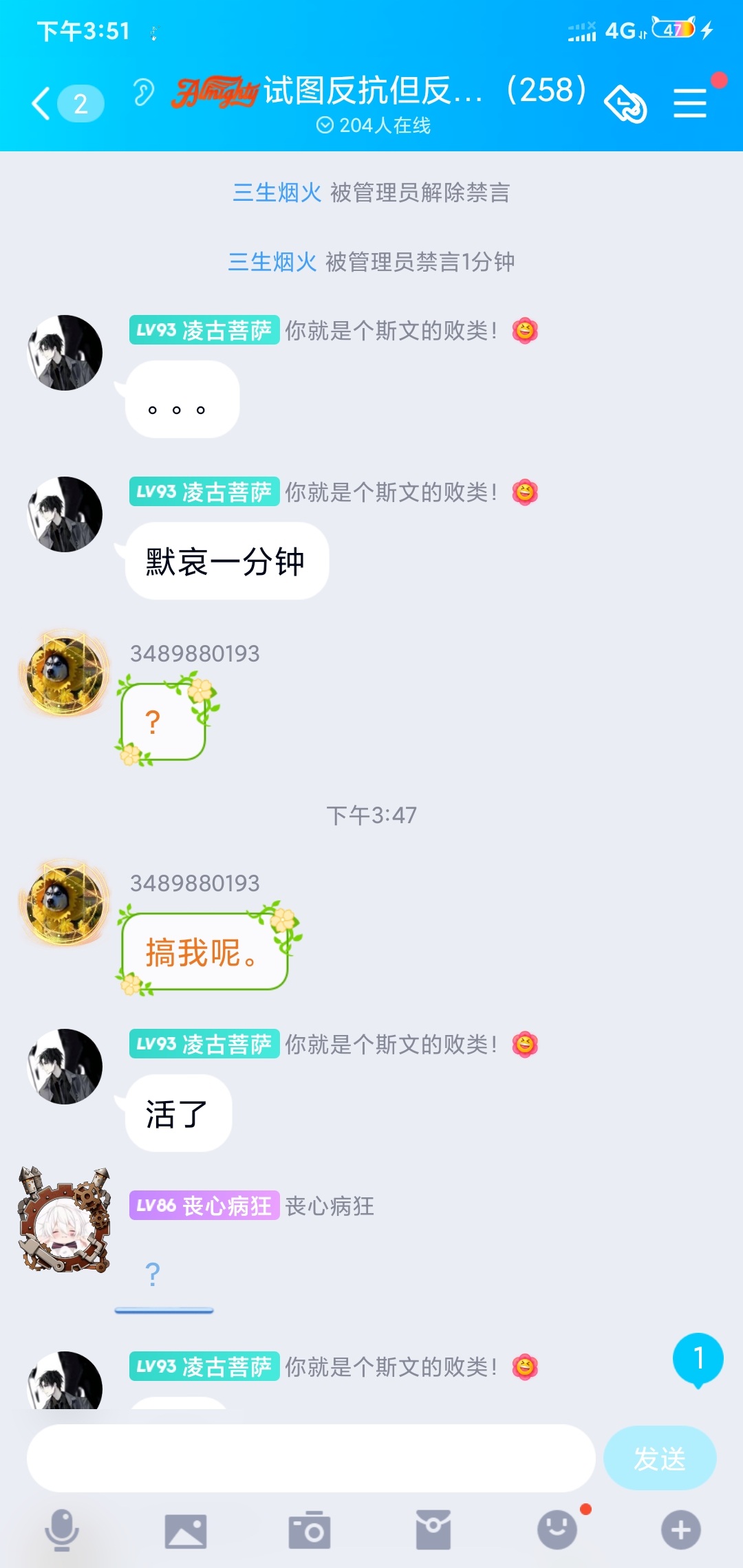Open the emoji sticker panel
Image resolution: width=743 pixels, height=1568 pixels.
(557, 1529)
